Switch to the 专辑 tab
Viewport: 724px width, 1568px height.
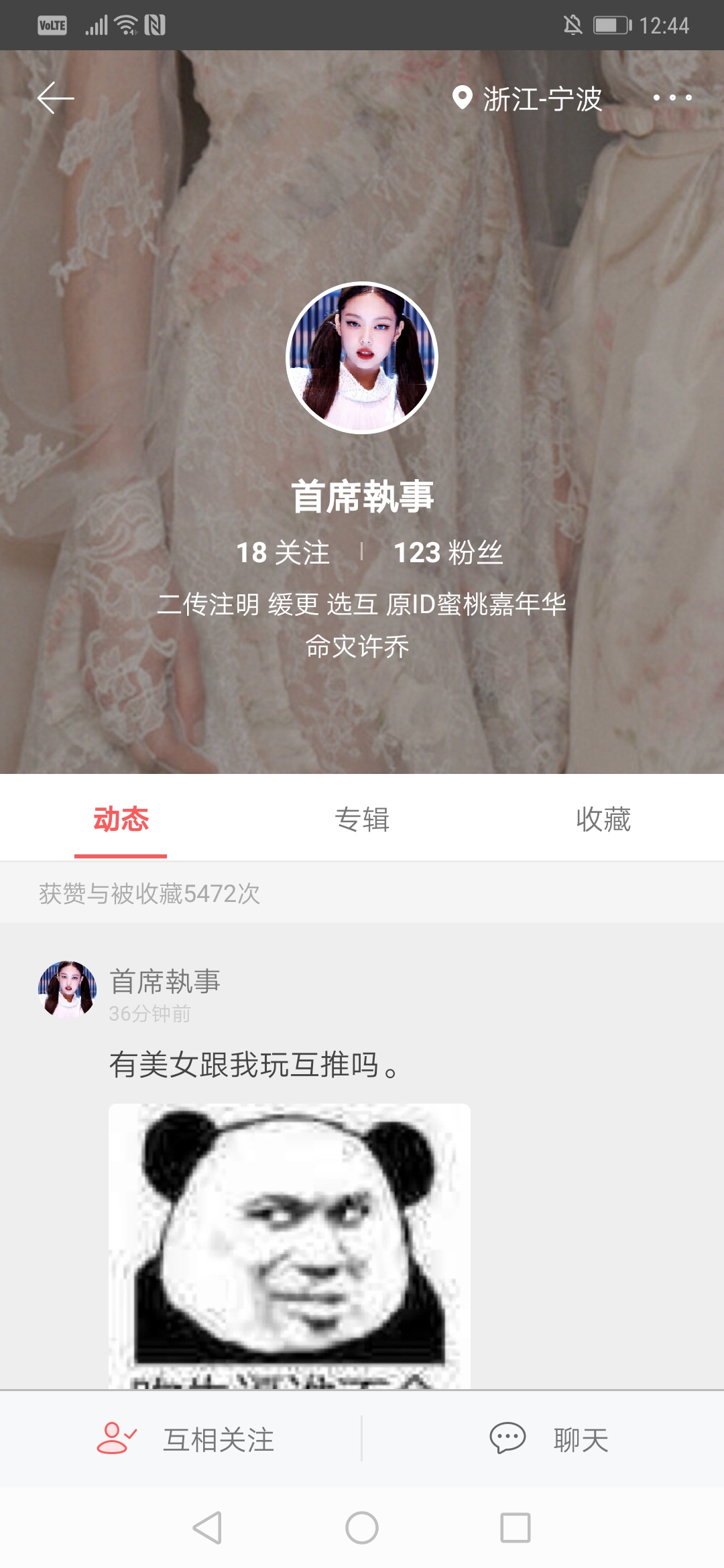362,819
